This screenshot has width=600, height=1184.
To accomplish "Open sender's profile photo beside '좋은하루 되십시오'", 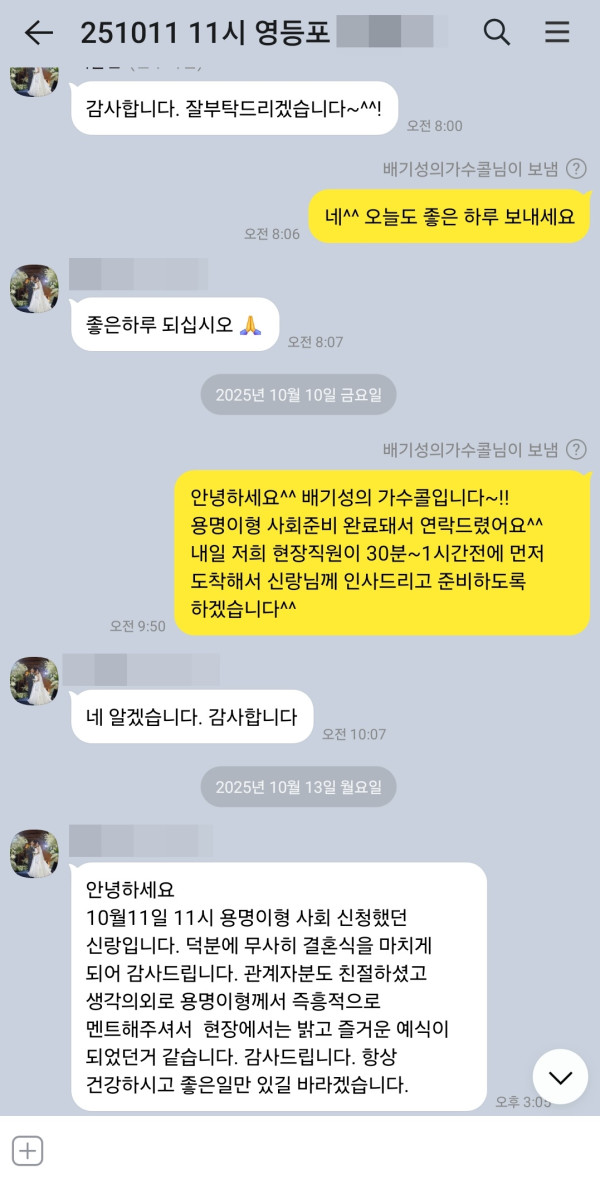I will 35,290.
